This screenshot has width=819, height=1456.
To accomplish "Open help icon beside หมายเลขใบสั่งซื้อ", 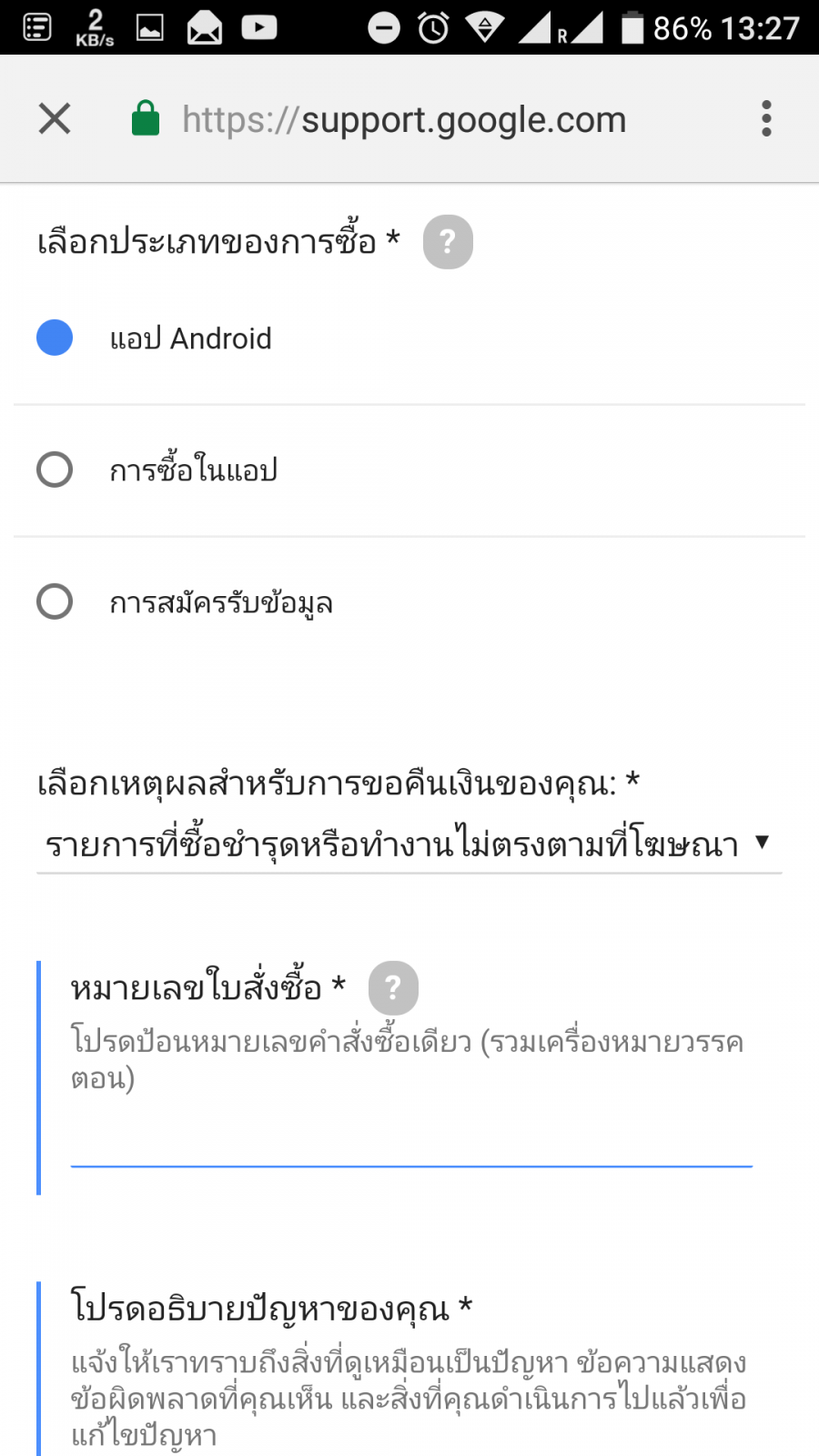I will click(393, 987).
